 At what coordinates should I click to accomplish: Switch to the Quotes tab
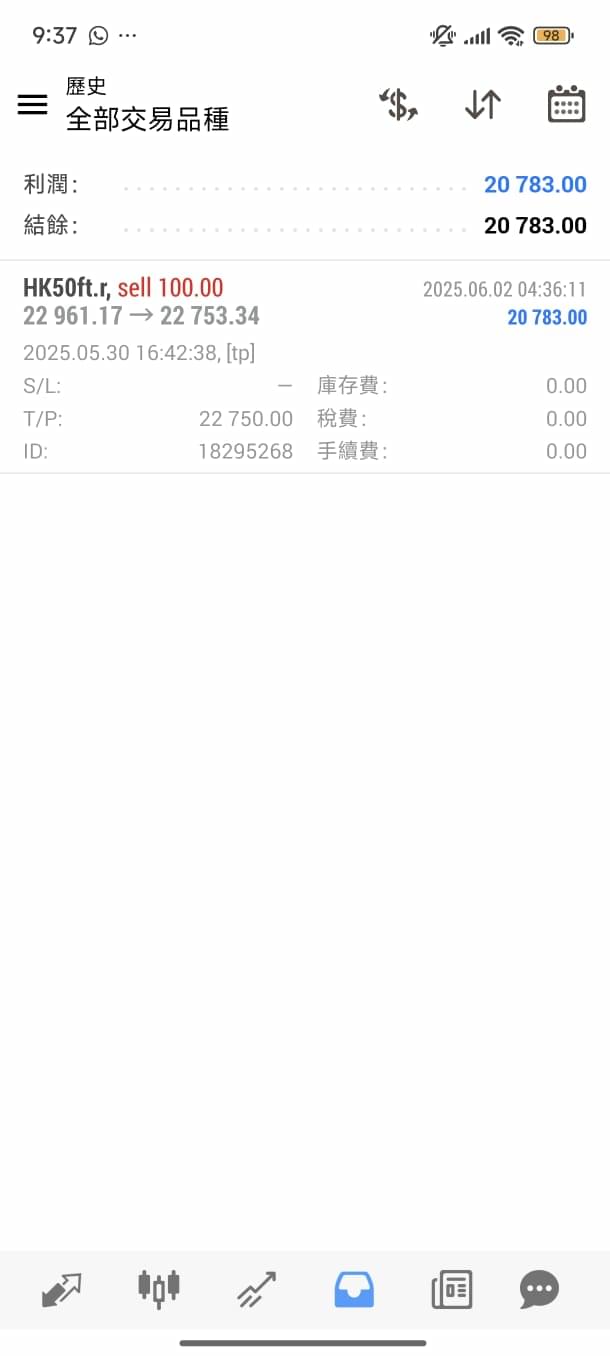click(62, 1290)
